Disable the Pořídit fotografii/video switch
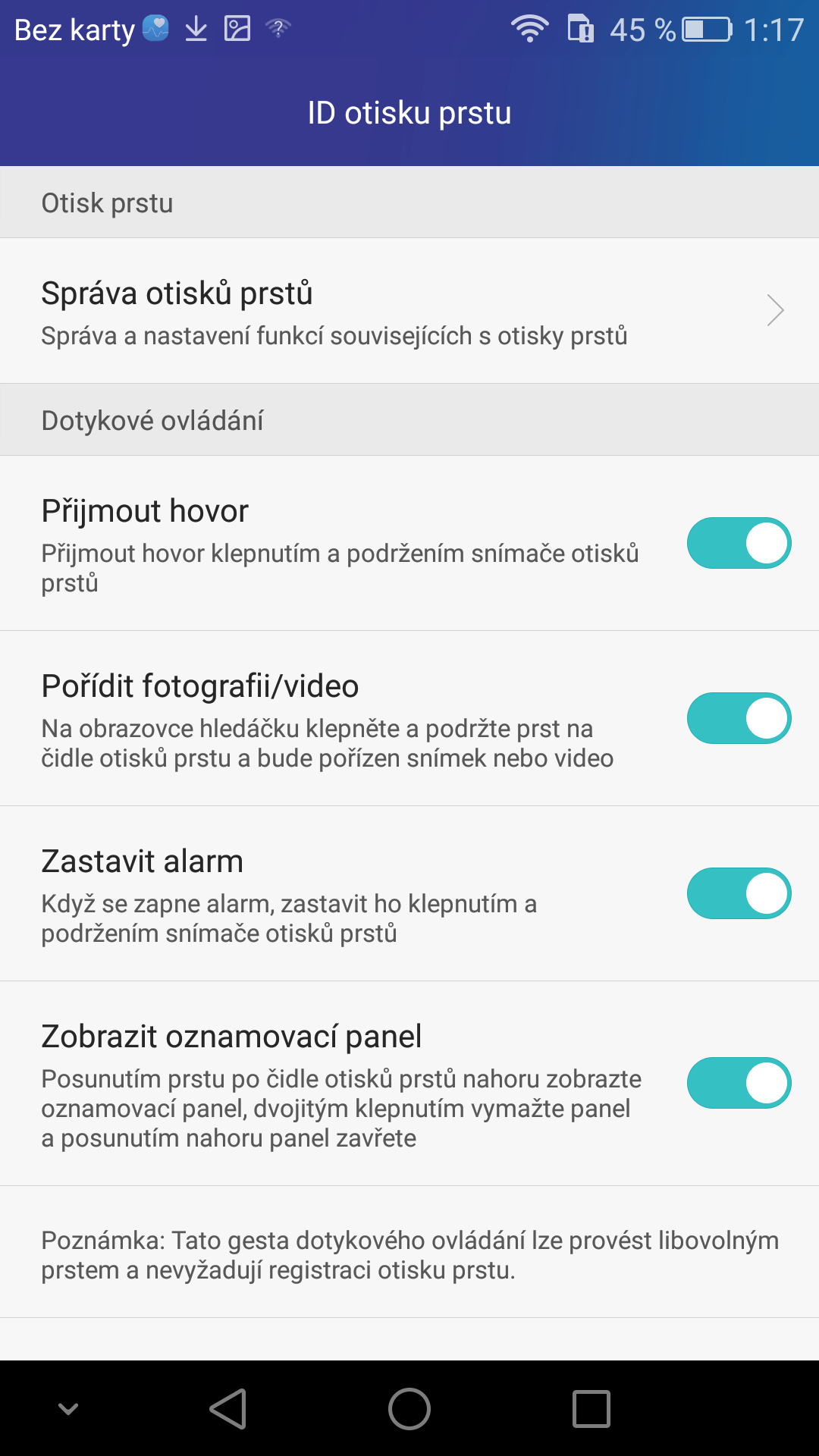Image resolution: width=819 pixels, height=1456 pixels. coord(739,718)
